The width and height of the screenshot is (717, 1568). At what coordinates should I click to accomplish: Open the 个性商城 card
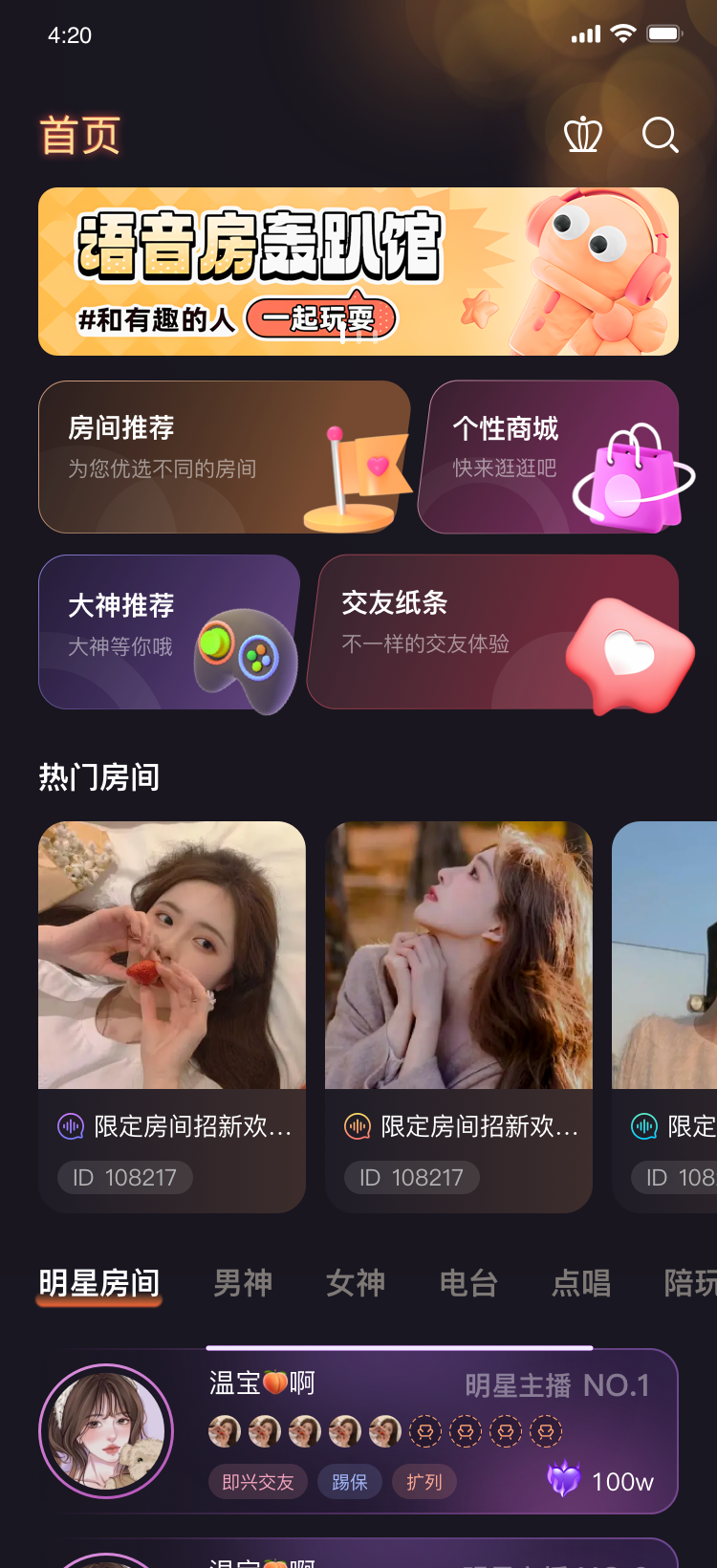point(551,457)
